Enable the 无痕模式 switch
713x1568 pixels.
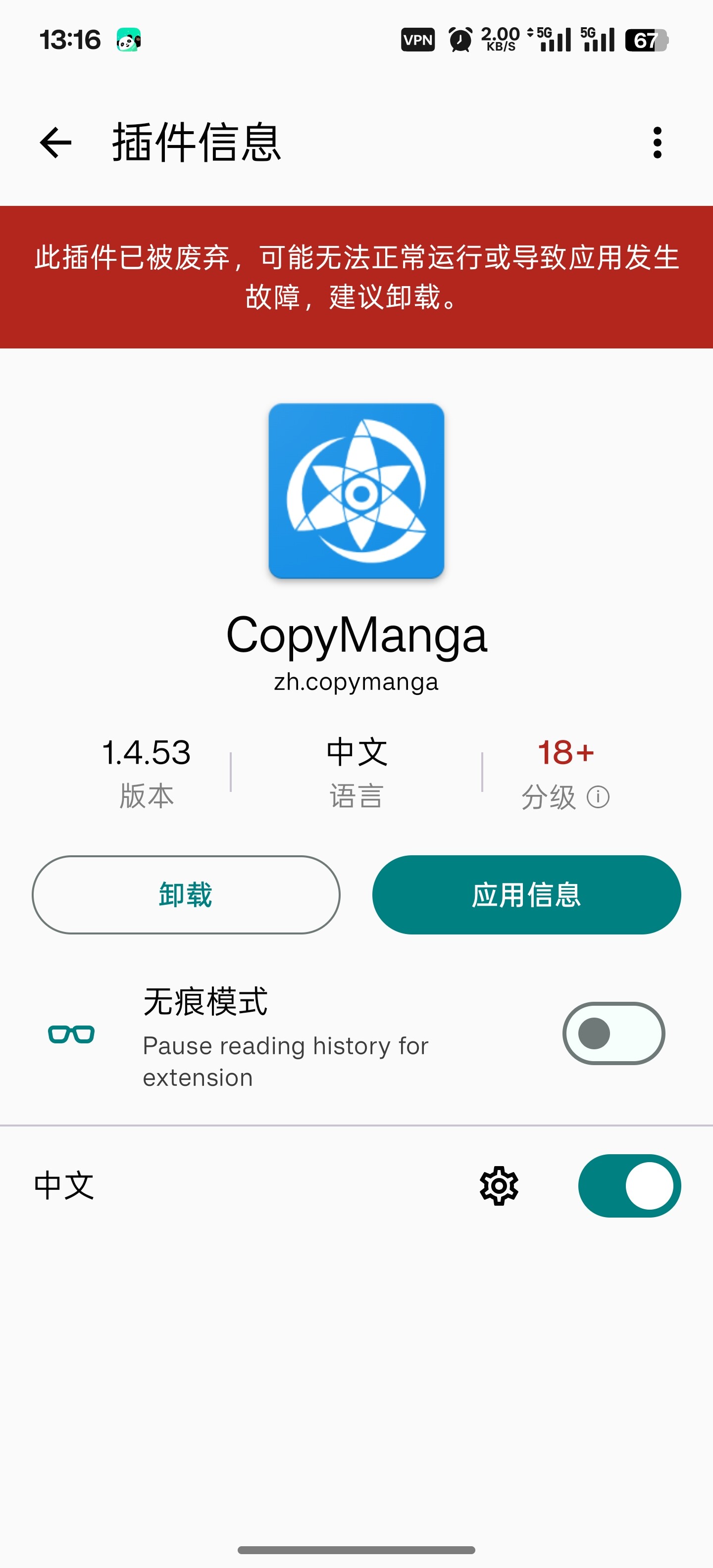point(612,1033)
